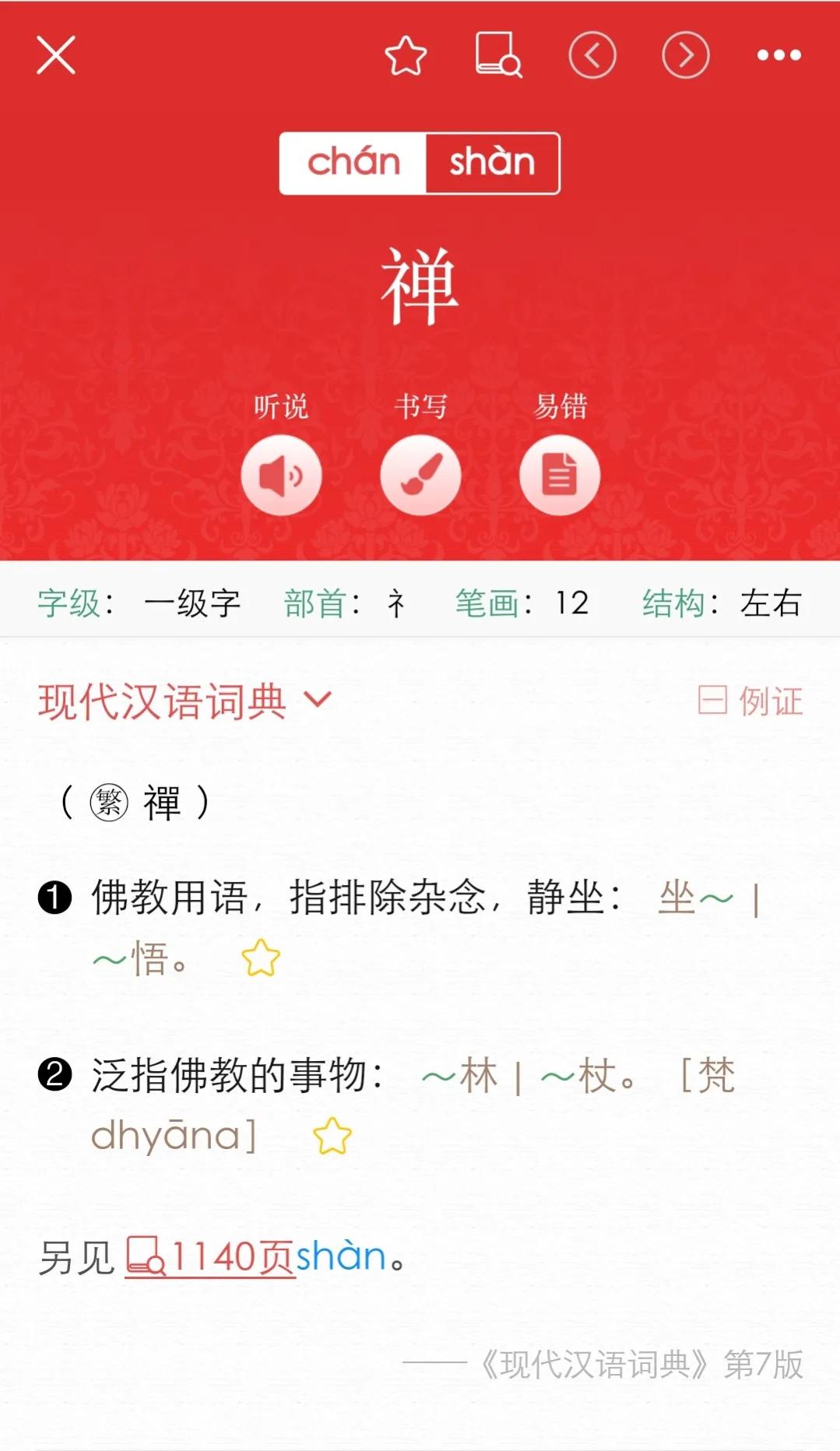Expand the 现代汉语词典 dictionary selector
The height and width of the screenshot is (1451, 840).
click(161, 701)
